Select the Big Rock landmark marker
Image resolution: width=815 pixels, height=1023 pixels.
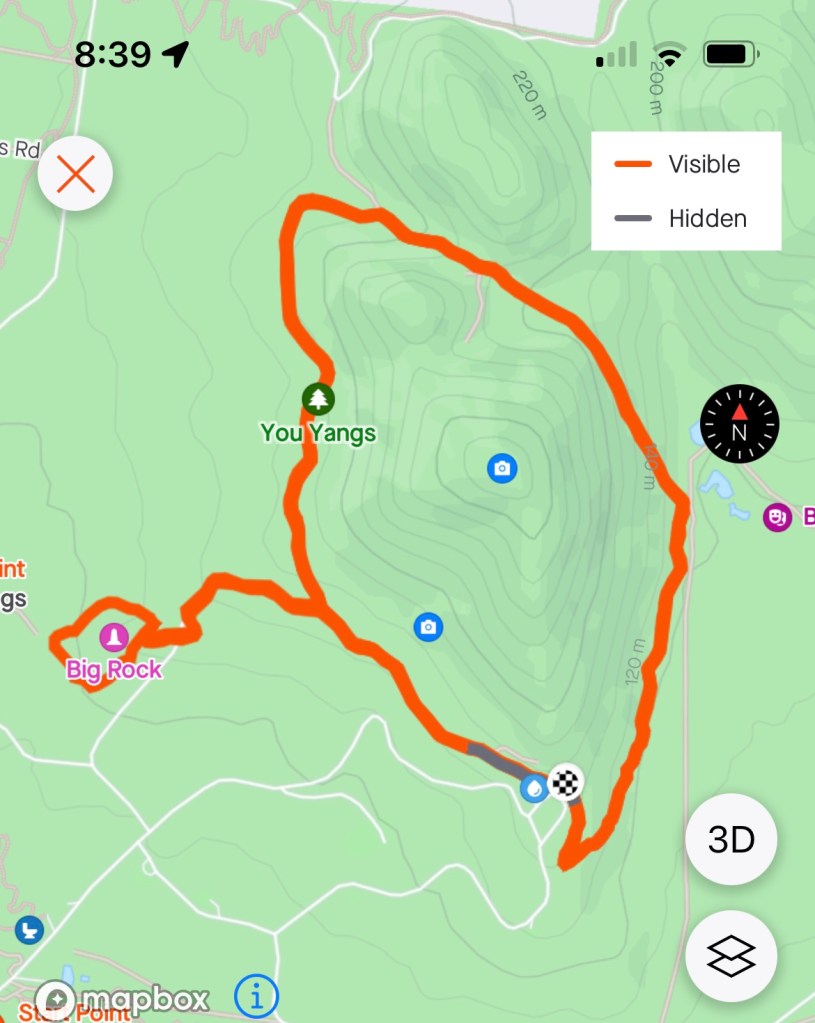[x=114, y=637]
